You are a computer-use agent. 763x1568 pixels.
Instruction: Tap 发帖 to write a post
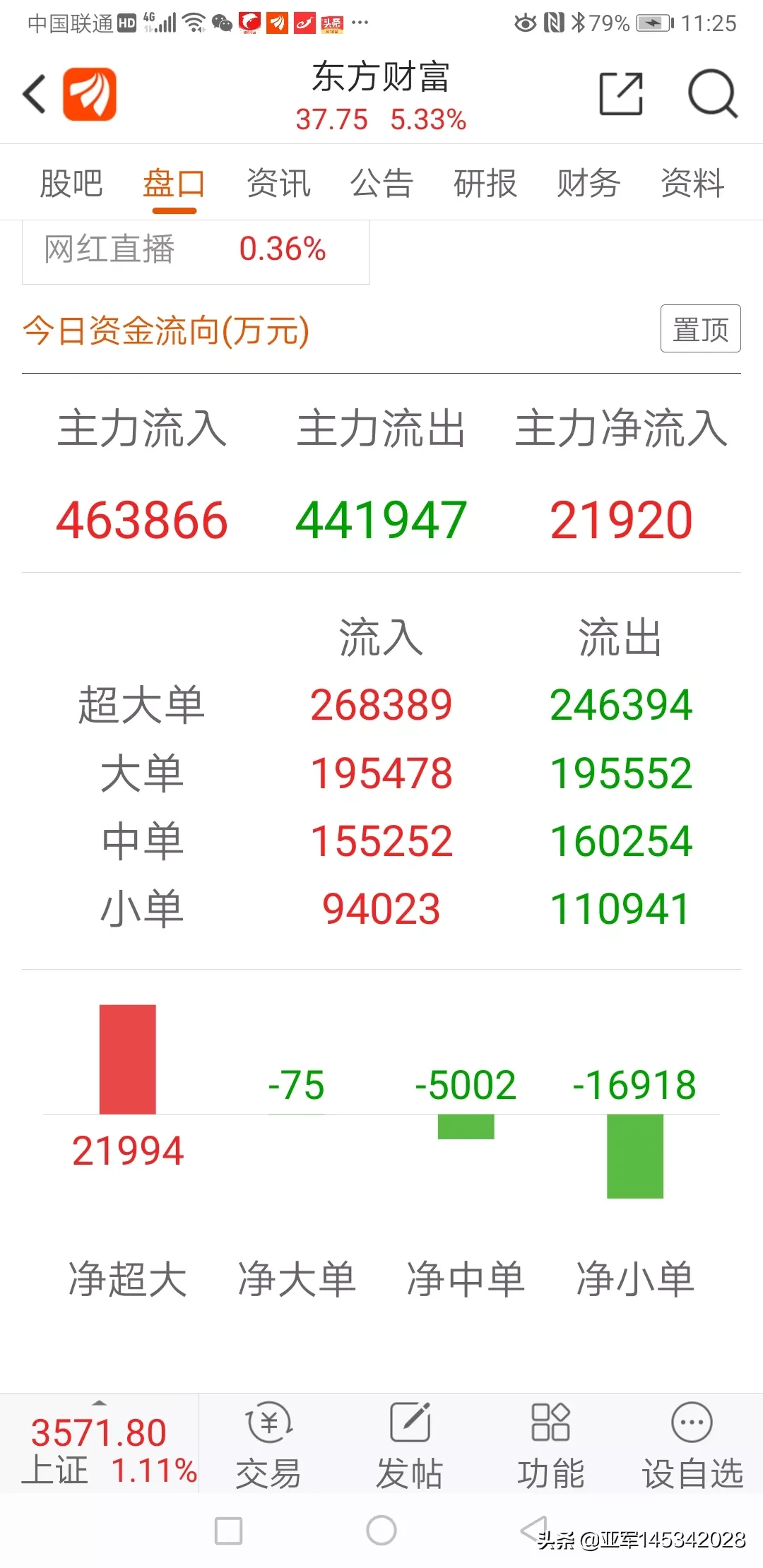click(x=410, y=1446)
